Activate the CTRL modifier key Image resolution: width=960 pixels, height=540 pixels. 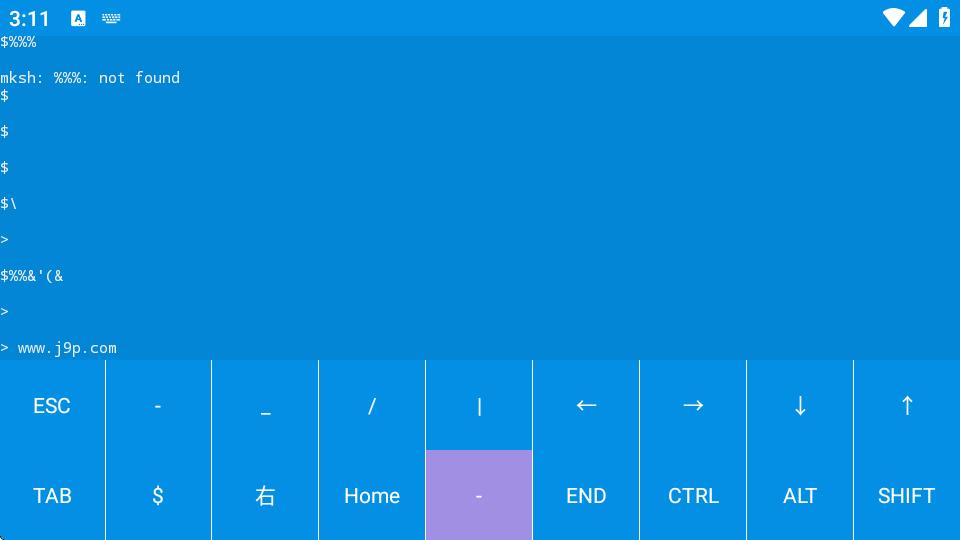[693, 495]
